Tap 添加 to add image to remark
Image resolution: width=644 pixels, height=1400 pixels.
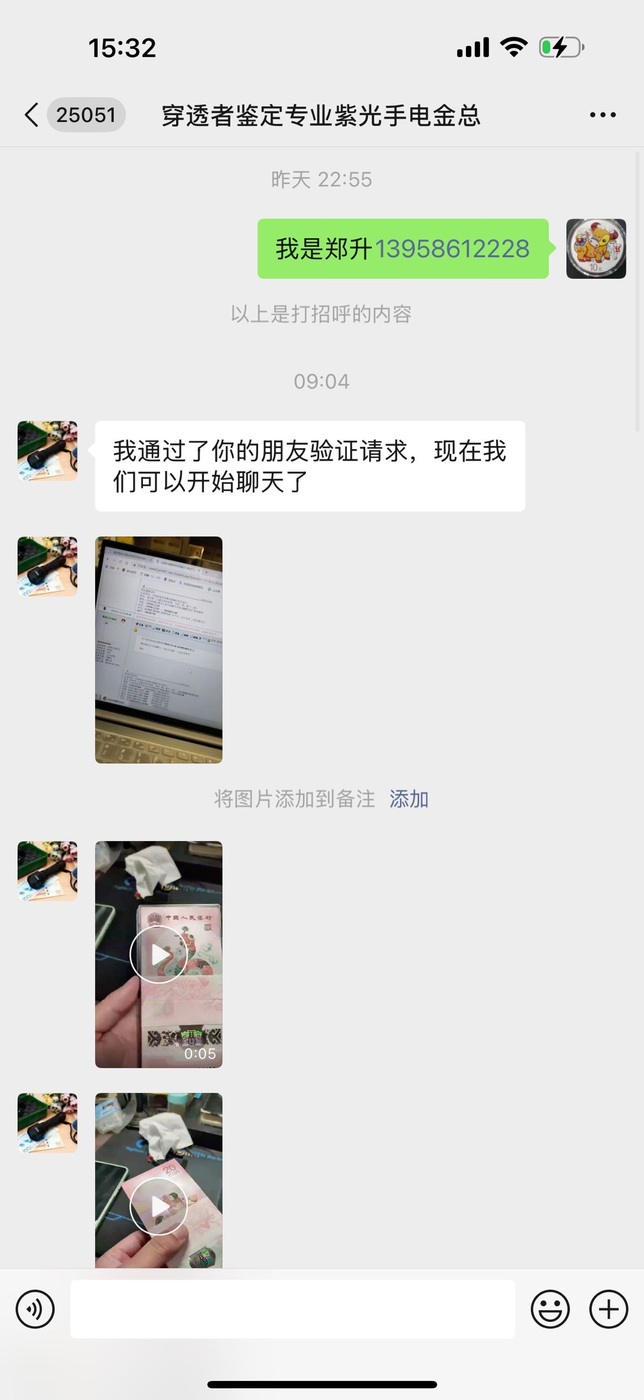[409, 799]
